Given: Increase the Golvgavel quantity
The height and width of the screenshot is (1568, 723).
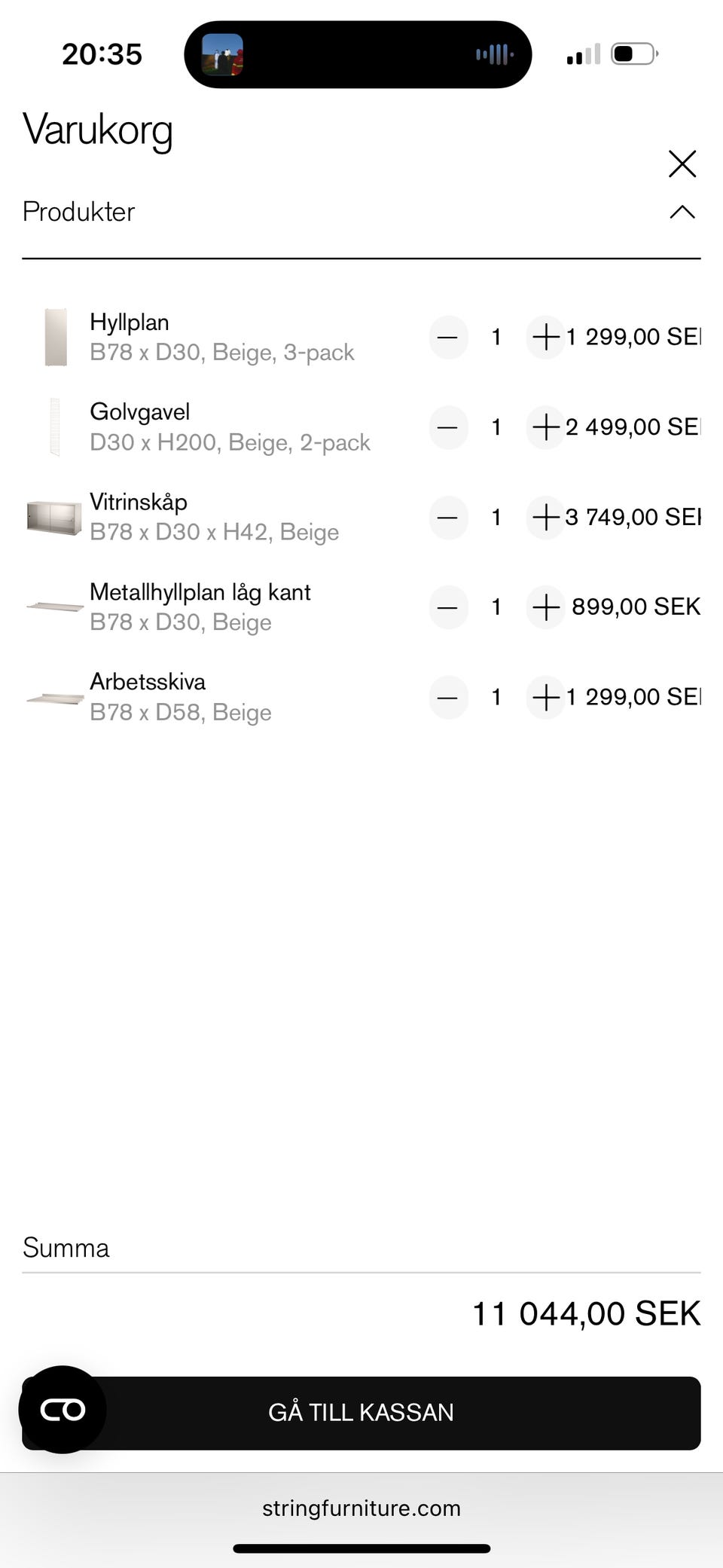Looking at the screenshot, I should tap(545, 427).
